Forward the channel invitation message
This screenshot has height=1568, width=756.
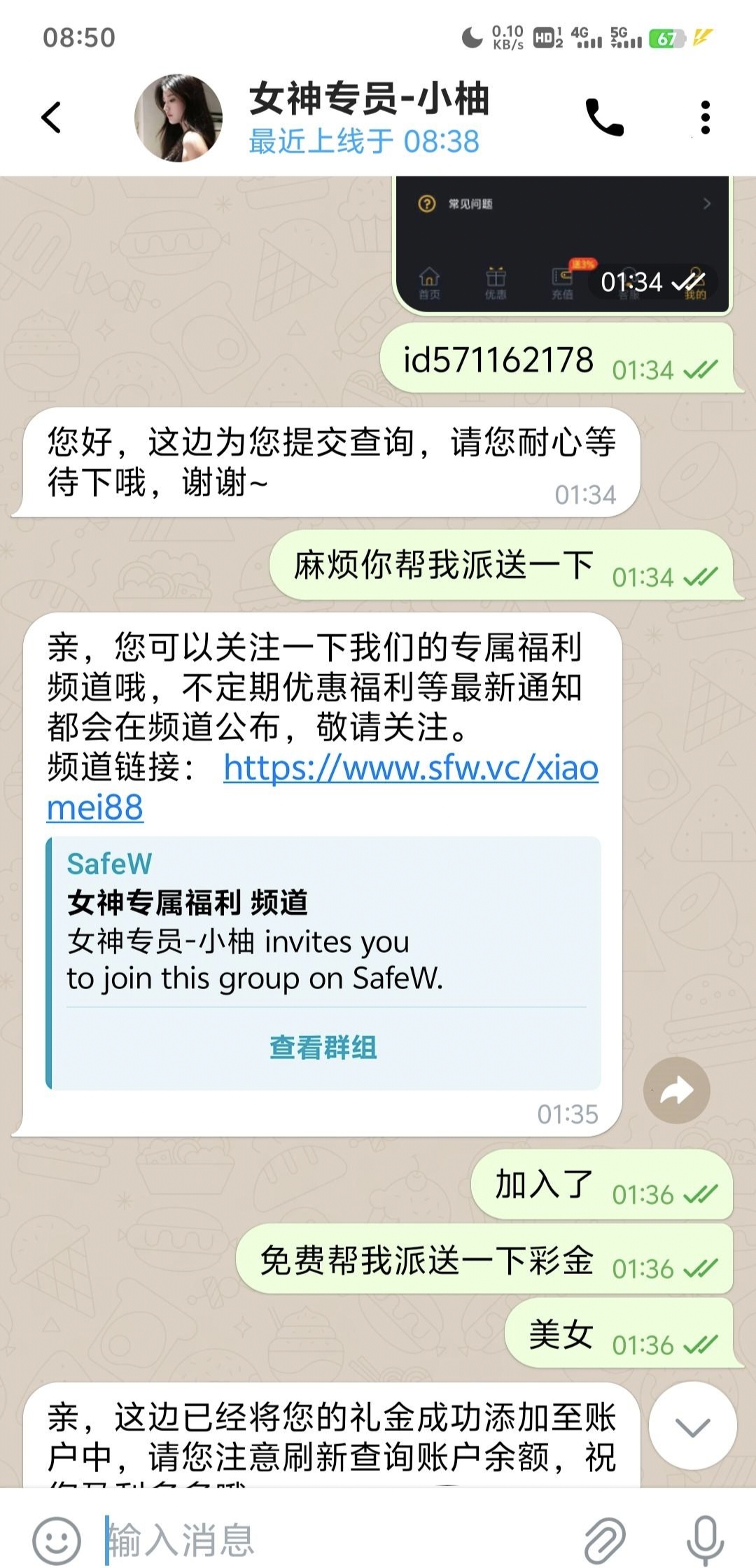(x=676, y=1091)
